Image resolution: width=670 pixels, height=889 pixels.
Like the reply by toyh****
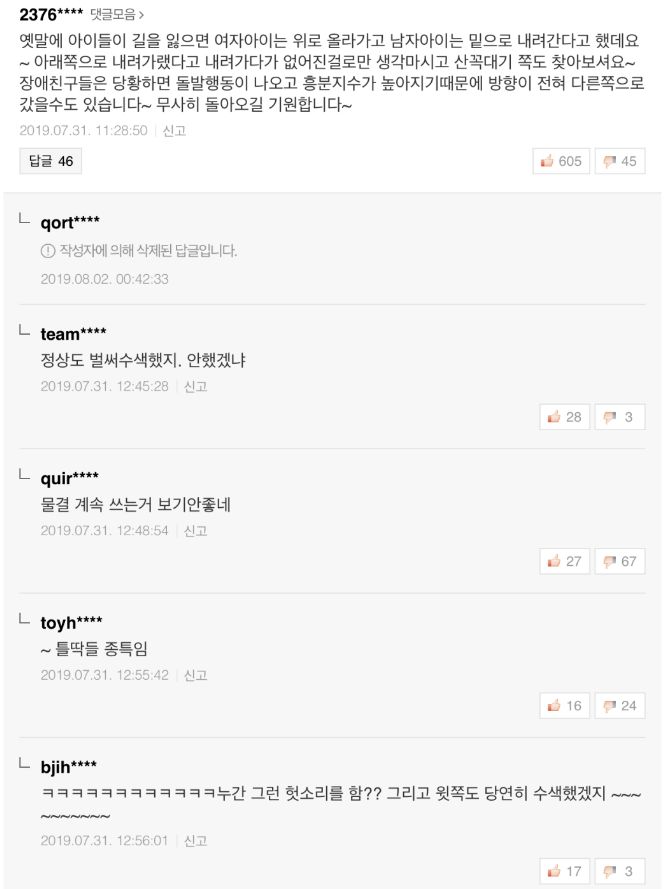(x=564, y=705)
